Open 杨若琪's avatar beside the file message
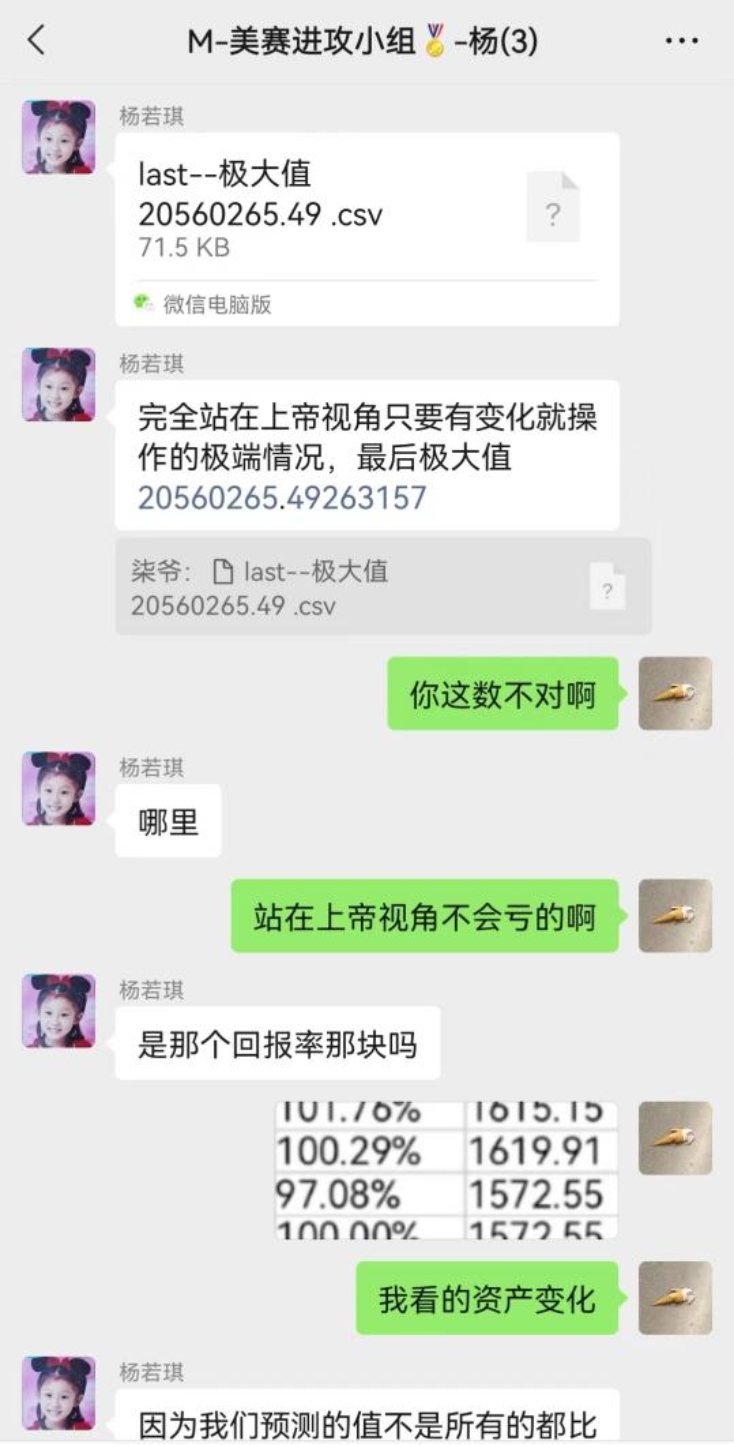The width and height of the screenshot is (734, 1445). (x=59, y=137)
